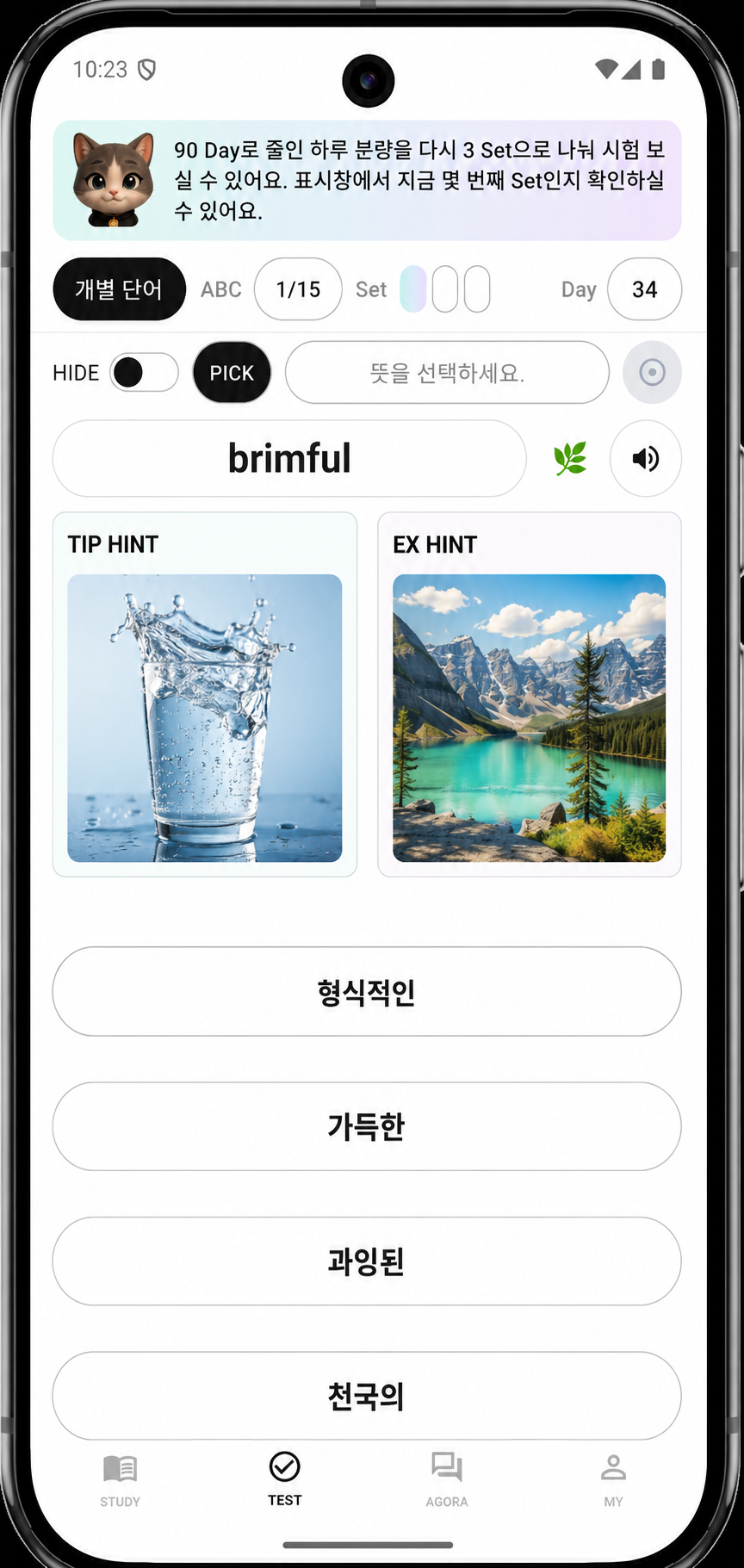Tap the TEST tab

point(284,1479)
